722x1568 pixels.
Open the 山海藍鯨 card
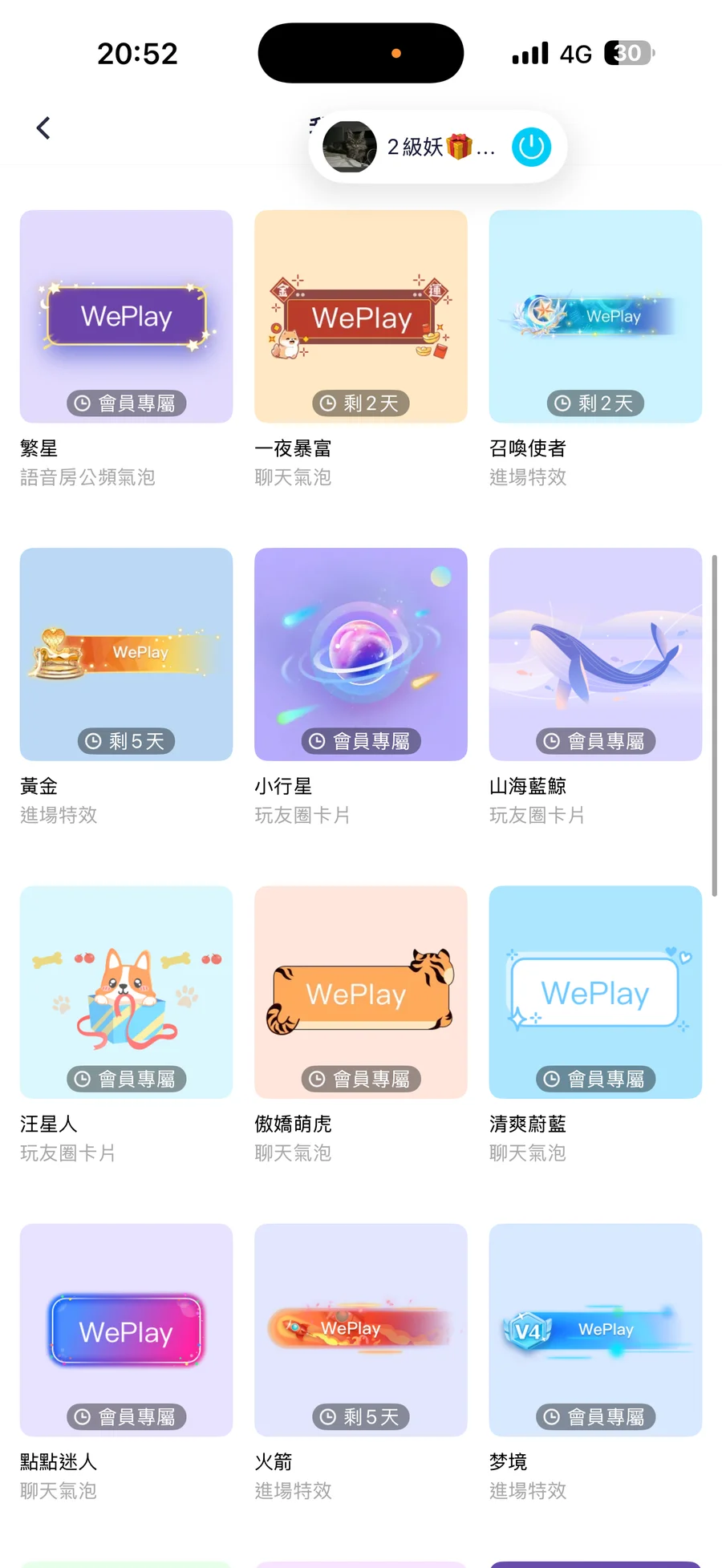point(595,654)
